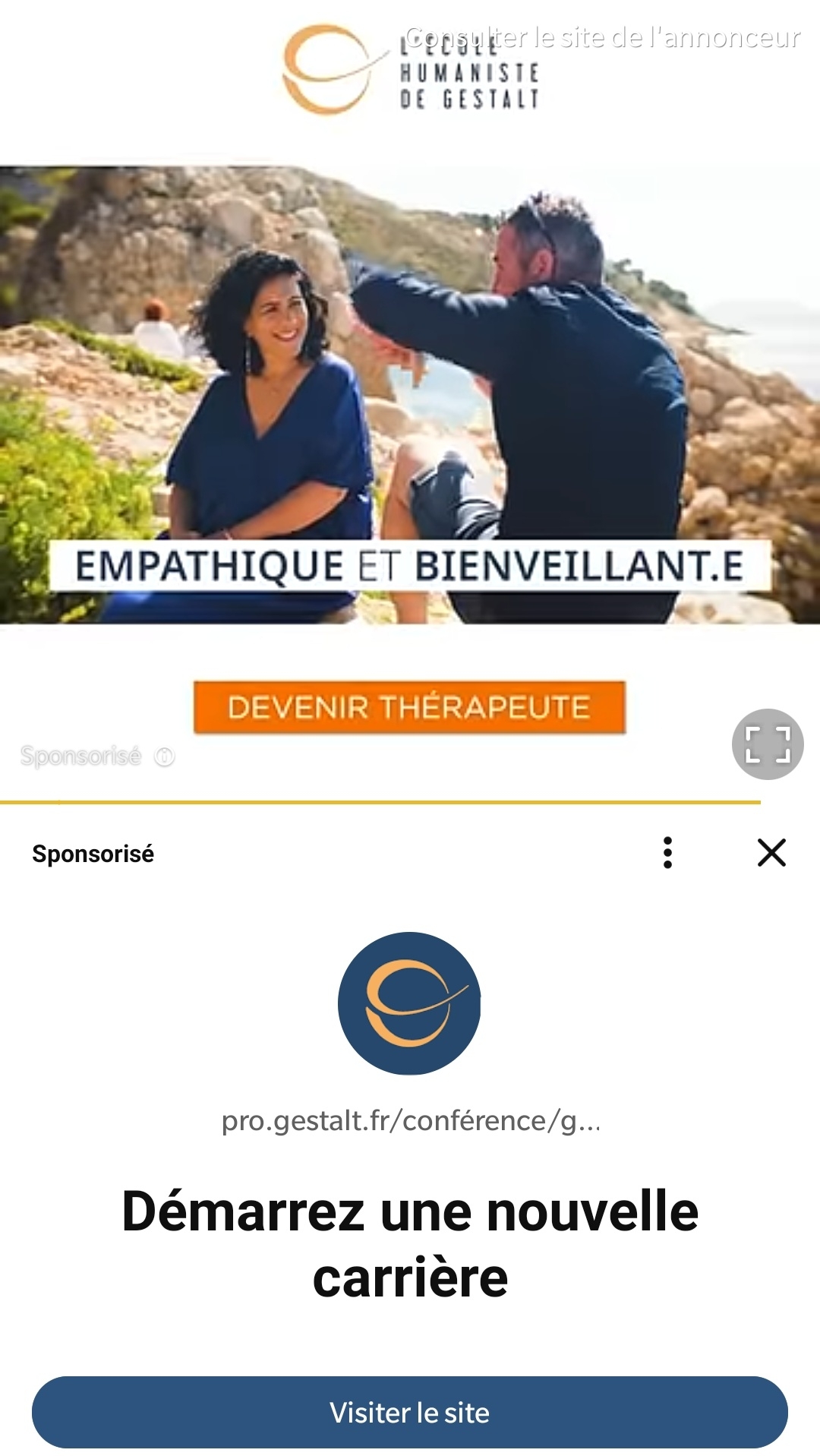Tap 'Consulter le site de l'annonceur' link
The width and height of the screenshot is (820, 1456).
point(602,37)
